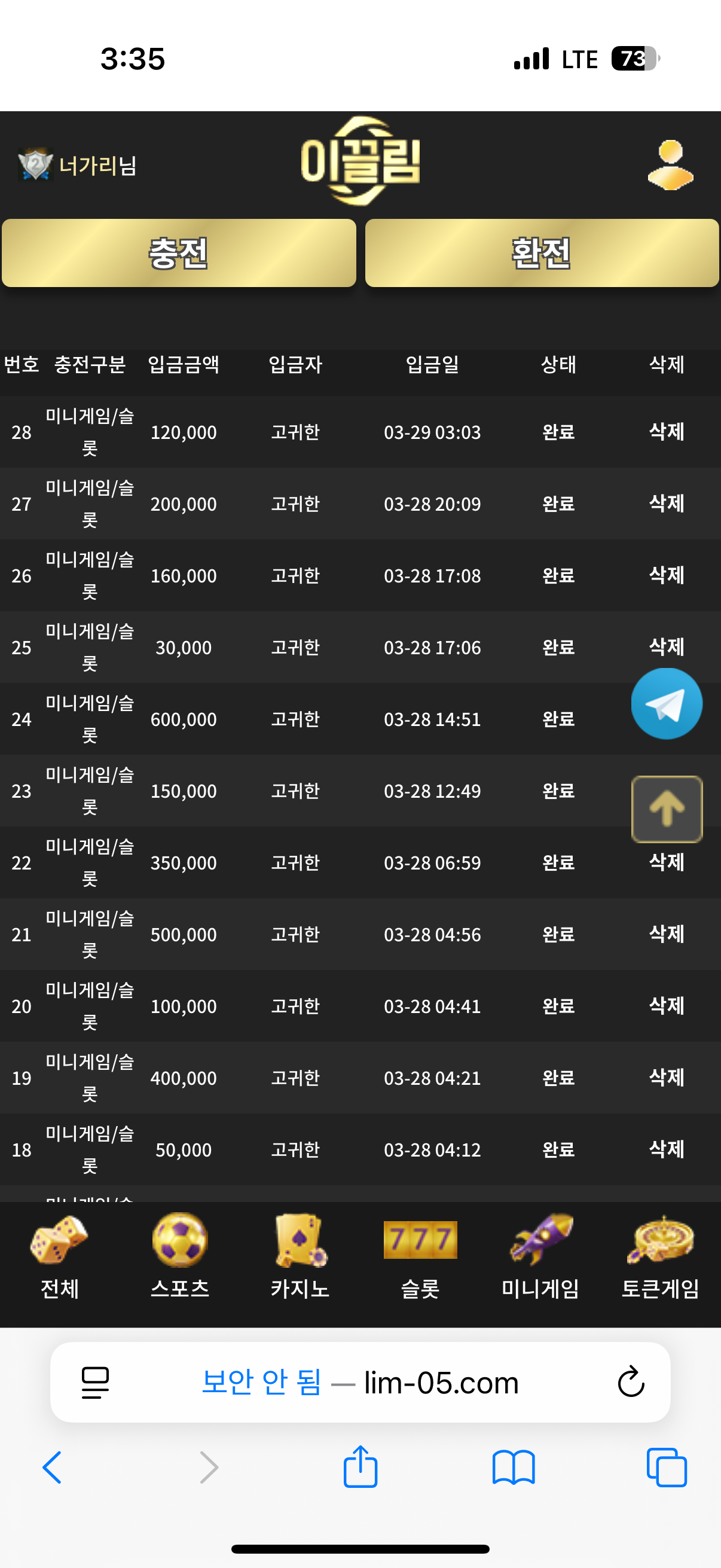Delete deposit record number 19
Screen dimensions: 721x1568
tap(666, 1078)
